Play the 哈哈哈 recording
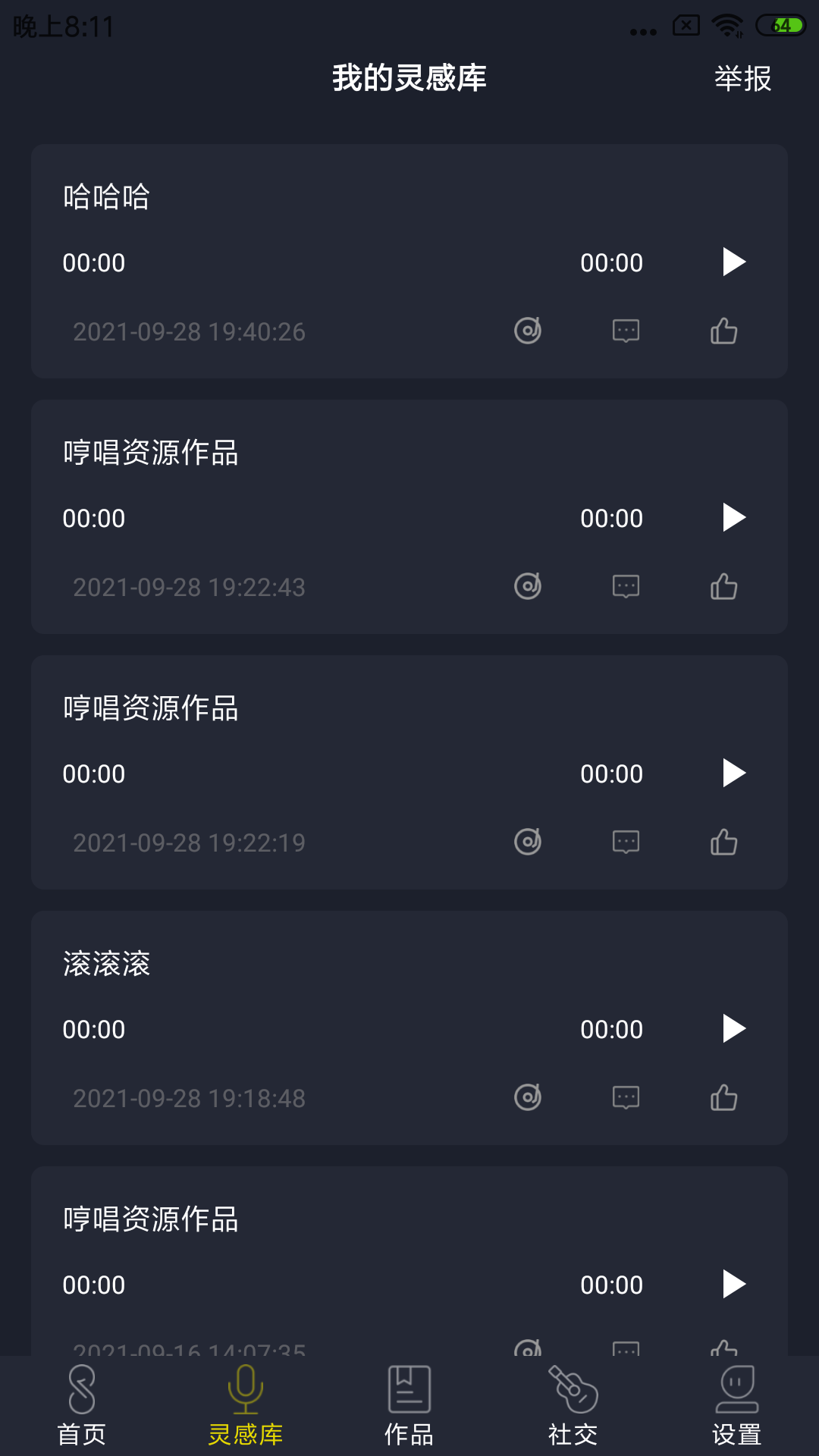 (733, 262)
